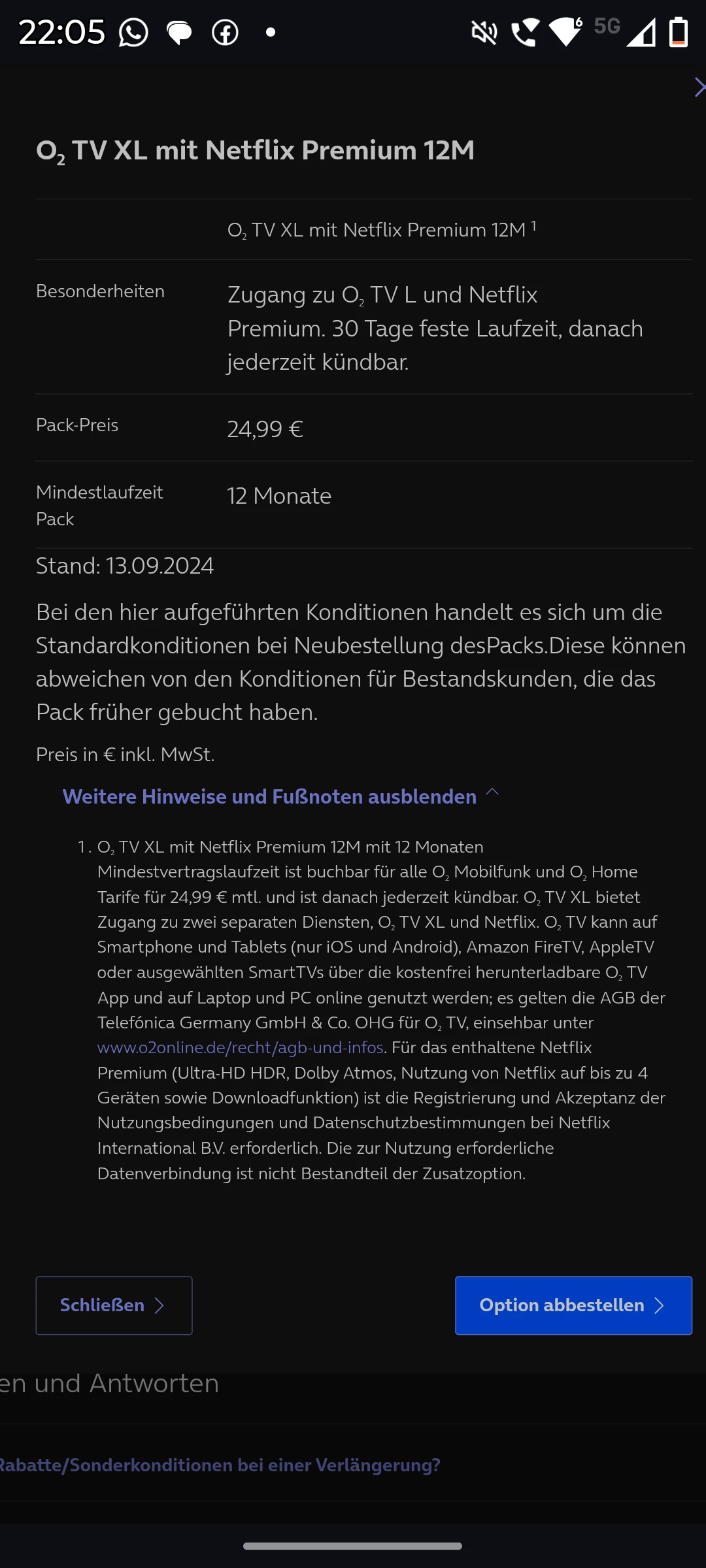Close the pack details overlay with the X

coord(698,87)
